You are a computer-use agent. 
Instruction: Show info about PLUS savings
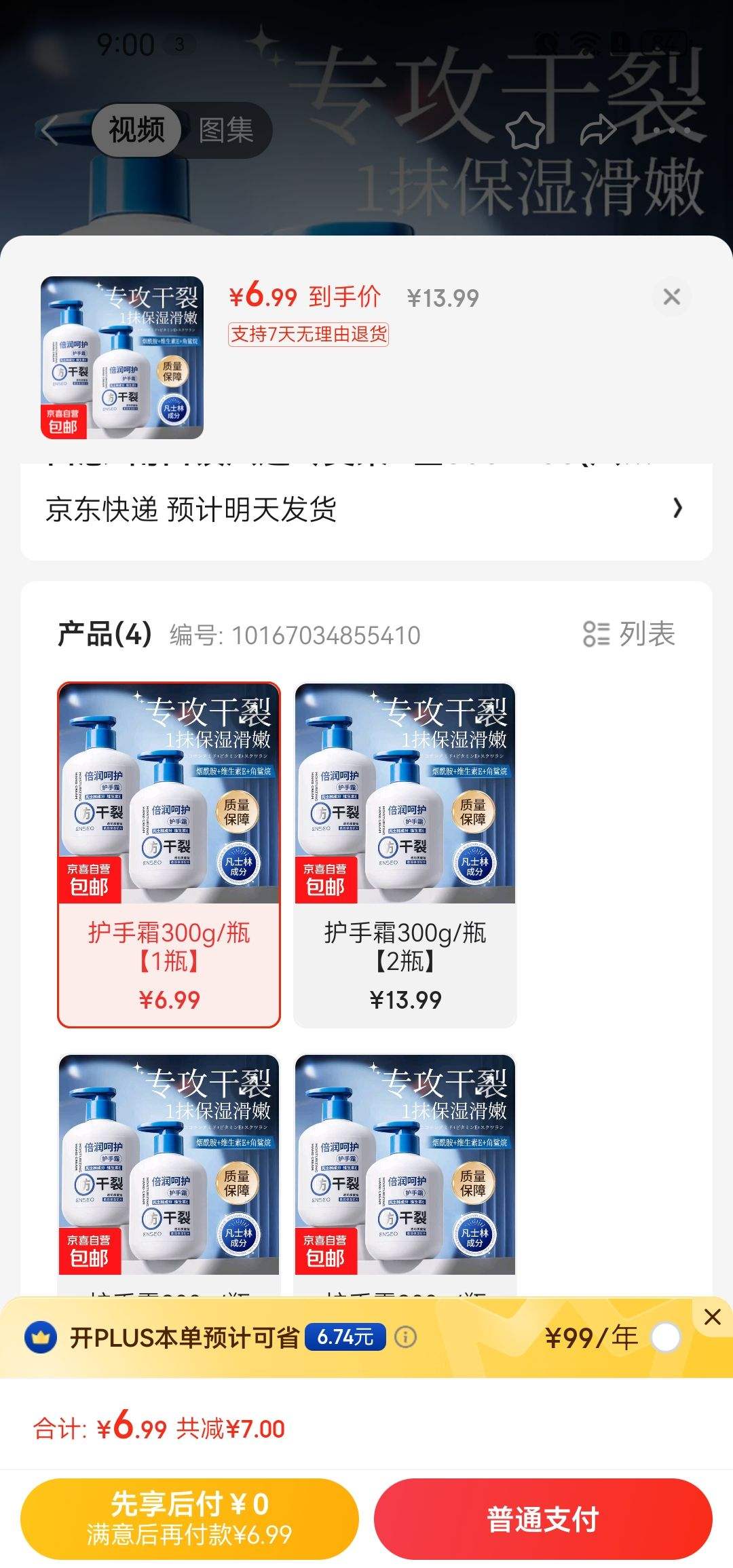(406, 1337)
